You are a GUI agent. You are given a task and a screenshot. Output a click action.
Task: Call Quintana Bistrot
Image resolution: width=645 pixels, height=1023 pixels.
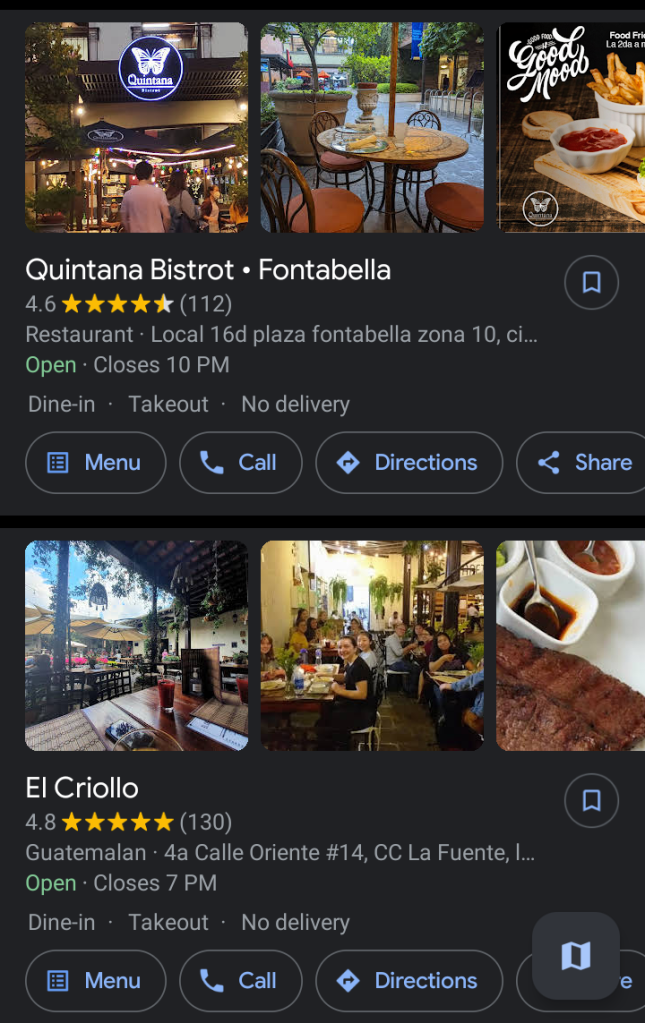tap(240, 463)
